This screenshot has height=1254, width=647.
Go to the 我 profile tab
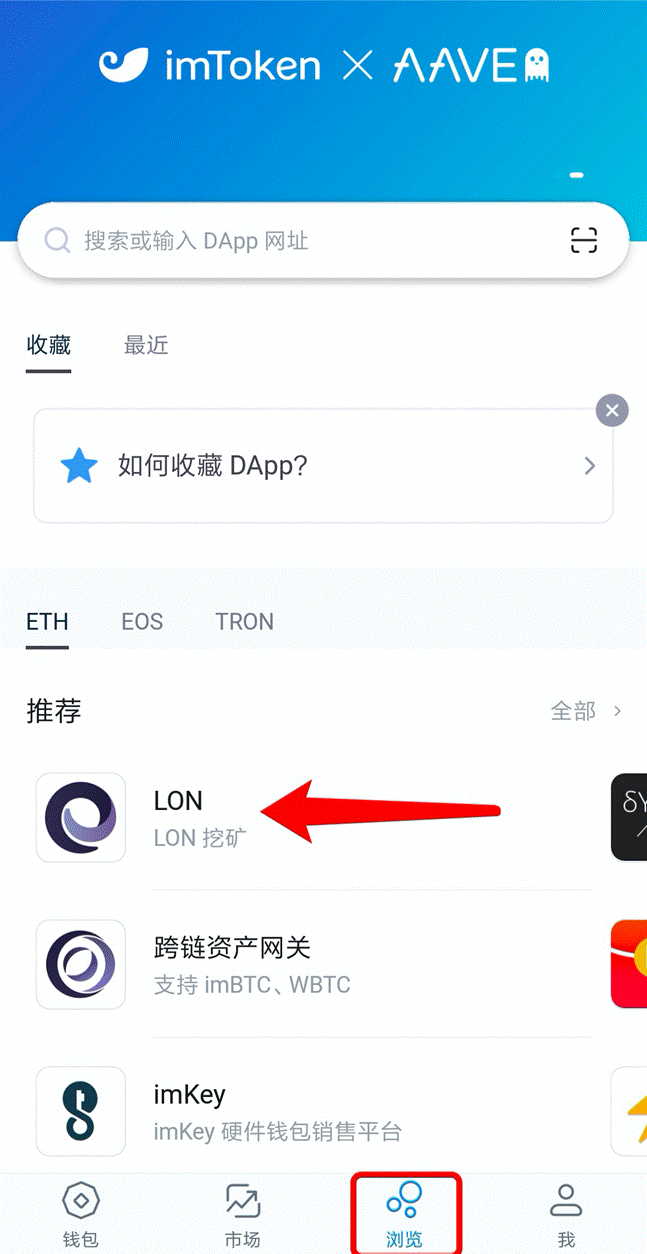(x=566, y=1213)
